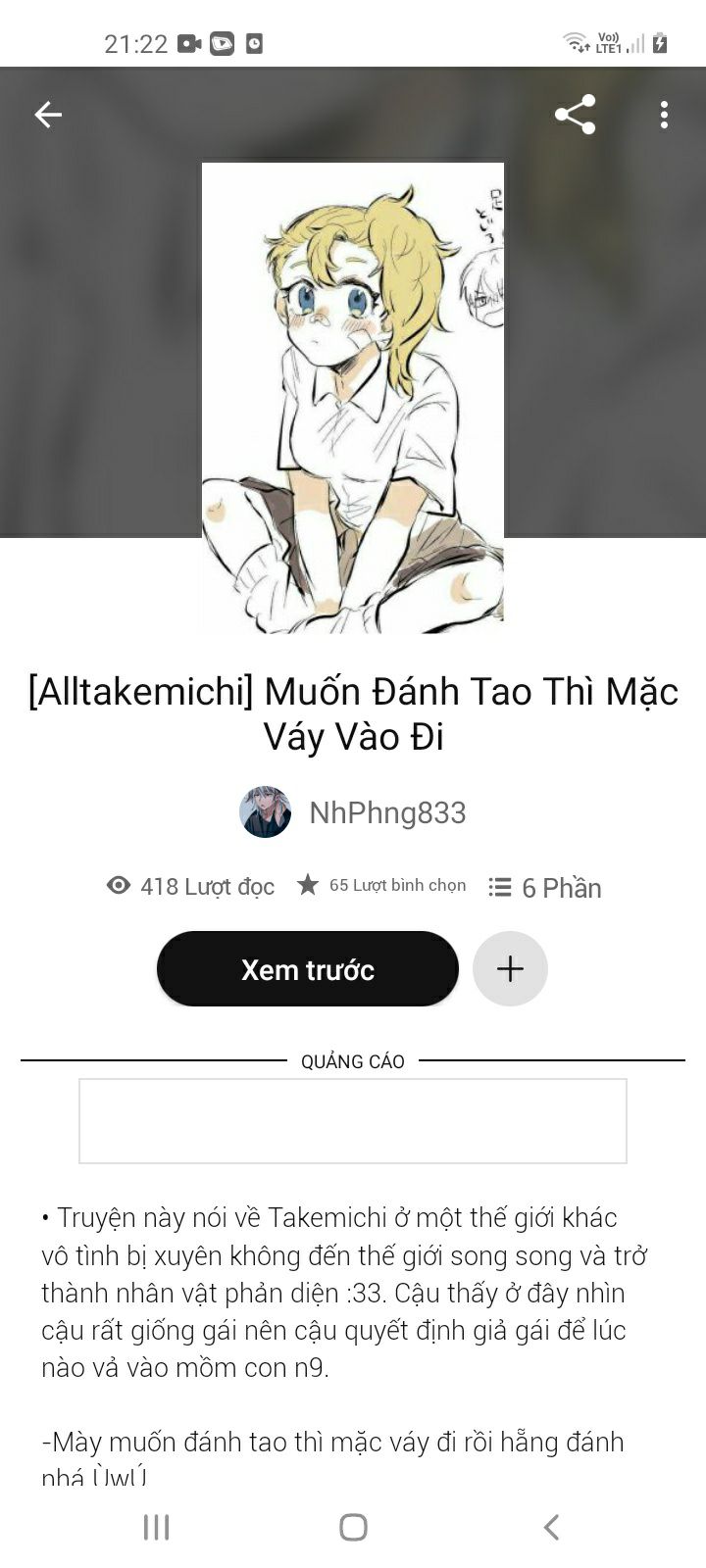The height and width of the screenshot is (1568, 706).
Task: Go back using the top-left arrow
Action: 48,115
